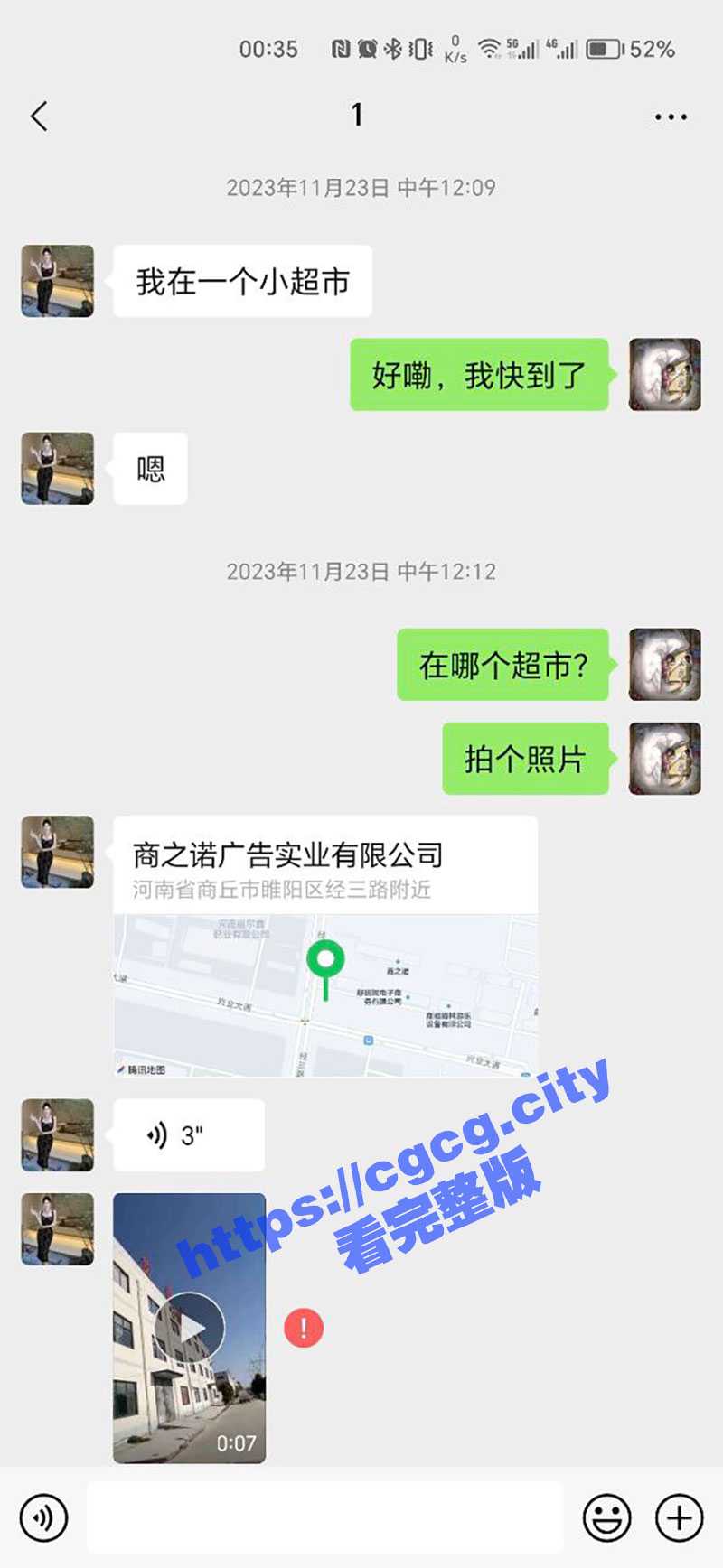Screen dimensions: 723x1568
Task: Open the plus attachment menu
Action: (679, 1518)
